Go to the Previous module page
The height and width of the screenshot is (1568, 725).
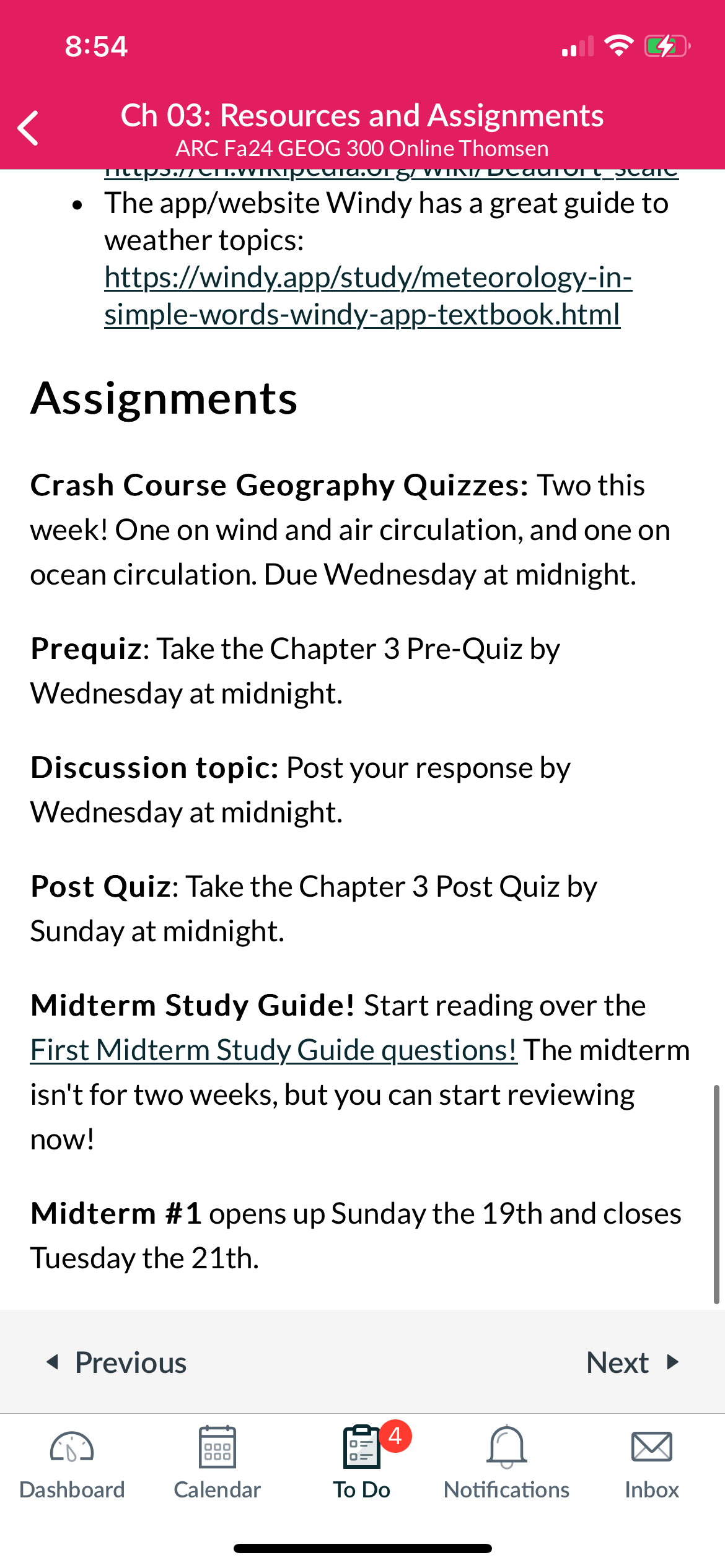pos(116,1362)
